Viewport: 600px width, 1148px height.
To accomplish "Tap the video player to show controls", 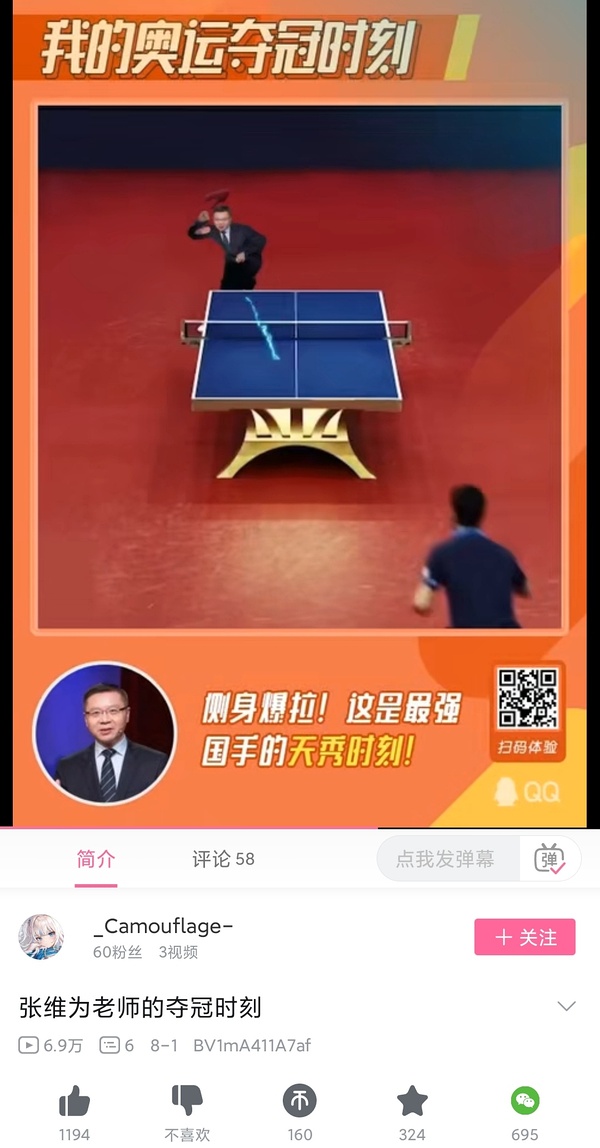I will (x=300, y=400).
